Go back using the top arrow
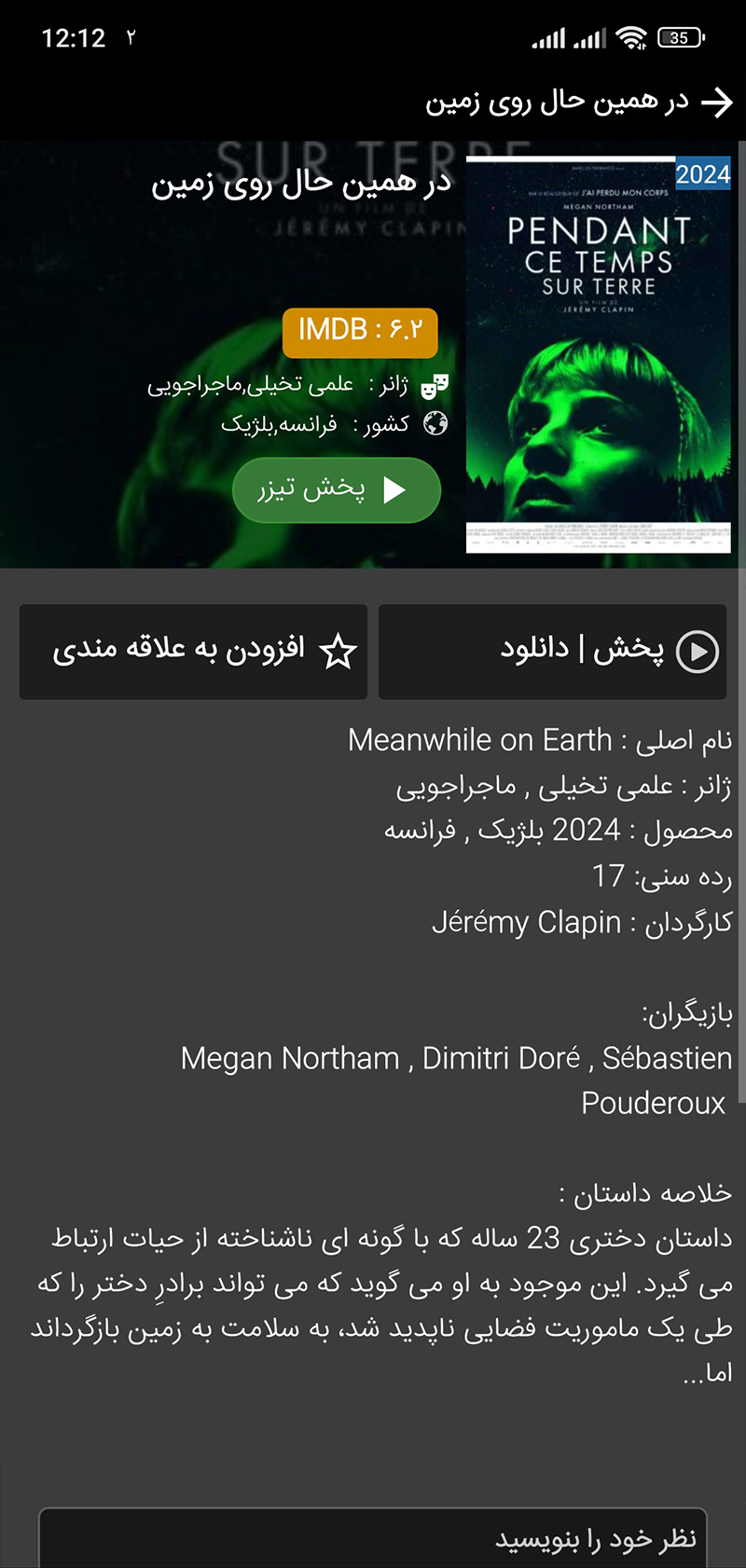The width and height of the screenshot is (746, 1568). (716, 103)
